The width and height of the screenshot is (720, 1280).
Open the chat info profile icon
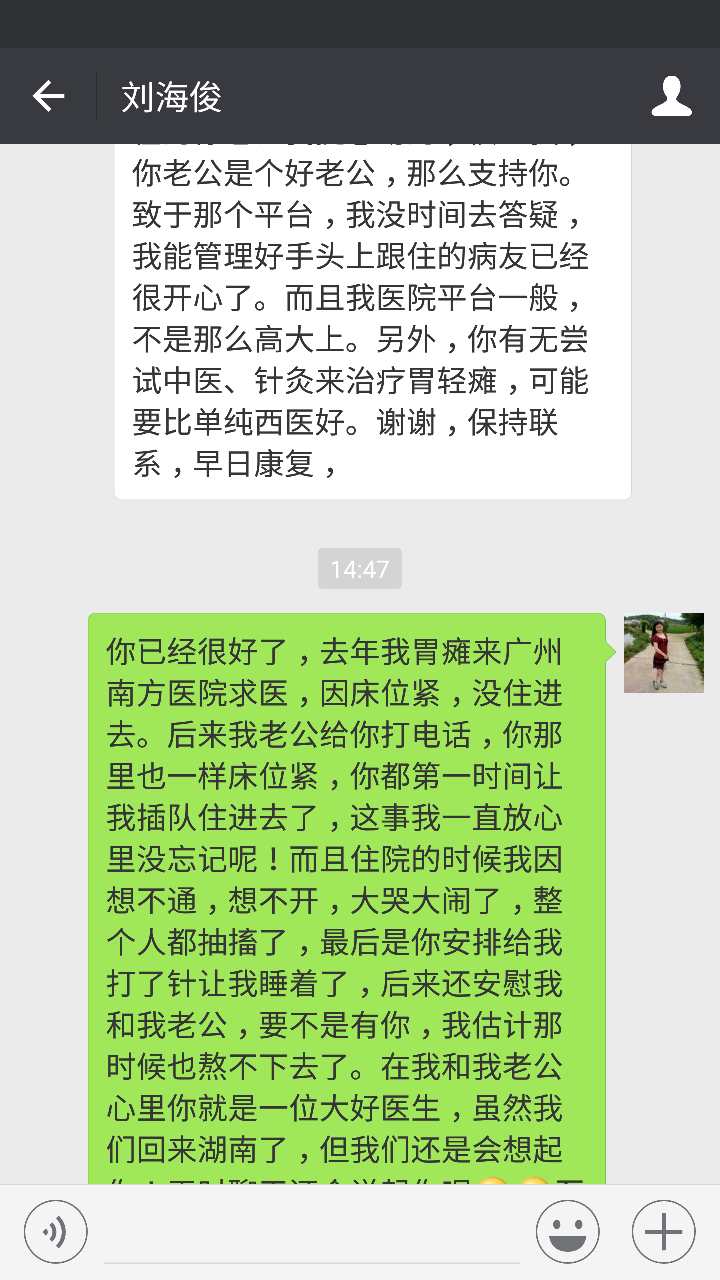coord(671,96)
